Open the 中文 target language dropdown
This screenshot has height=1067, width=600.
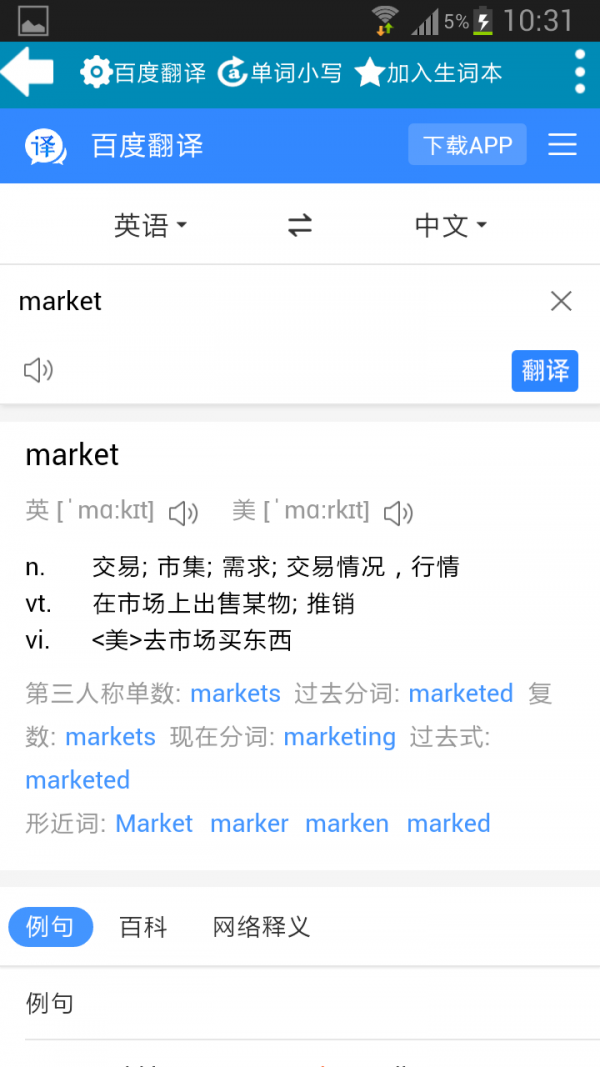pyautogui.click(x=451, y=226)
